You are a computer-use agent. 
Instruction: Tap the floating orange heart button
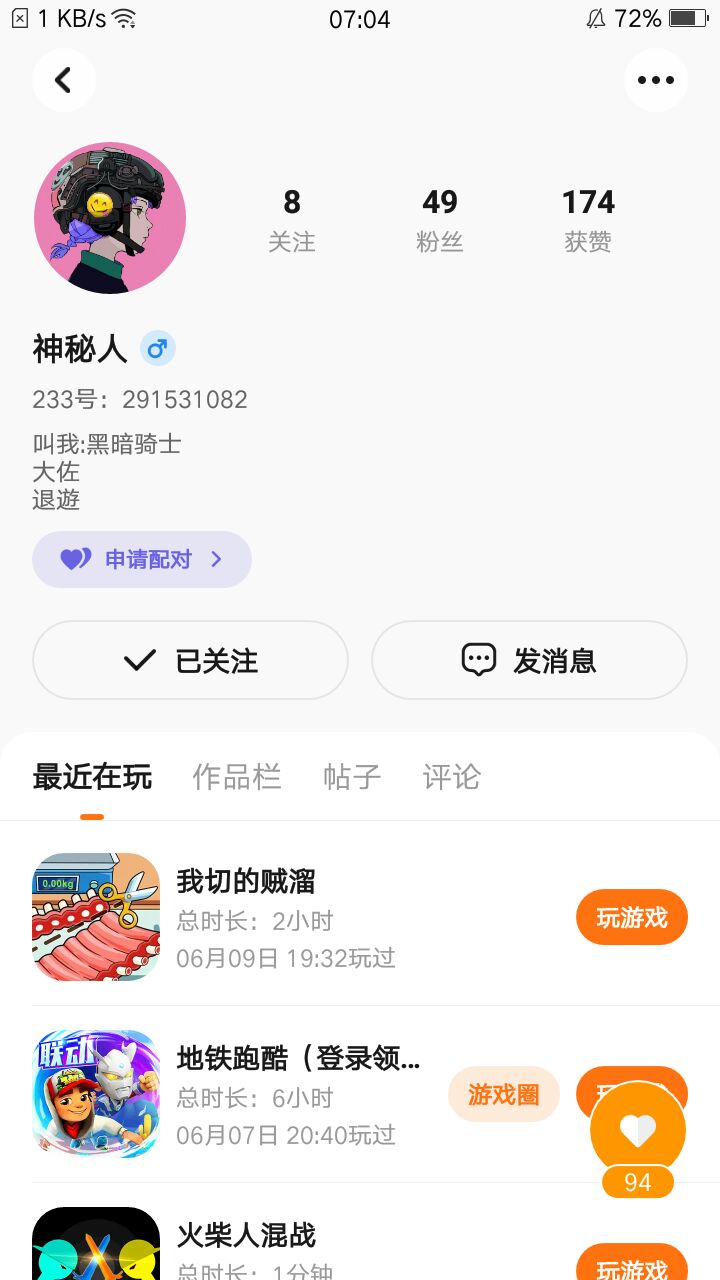coord(638,1130)
